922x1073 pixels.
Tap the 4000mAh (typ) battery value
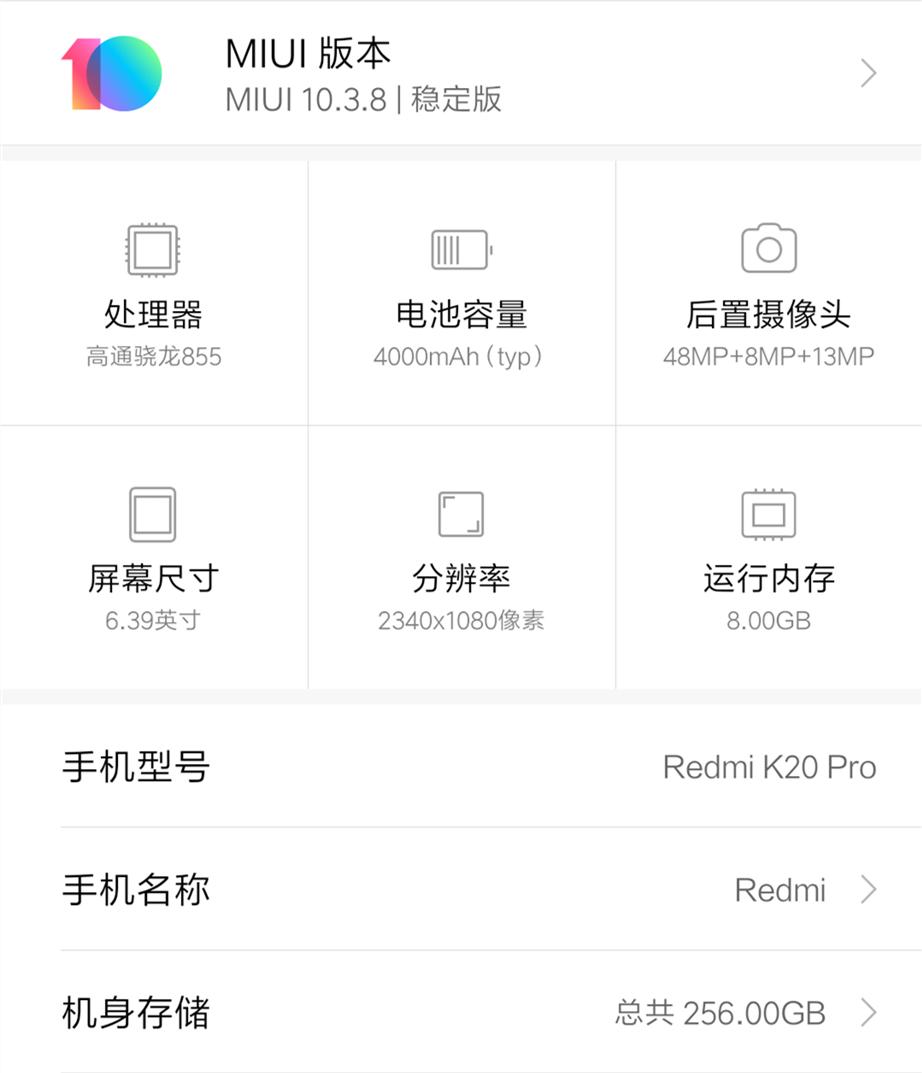(x=460, y=354)
